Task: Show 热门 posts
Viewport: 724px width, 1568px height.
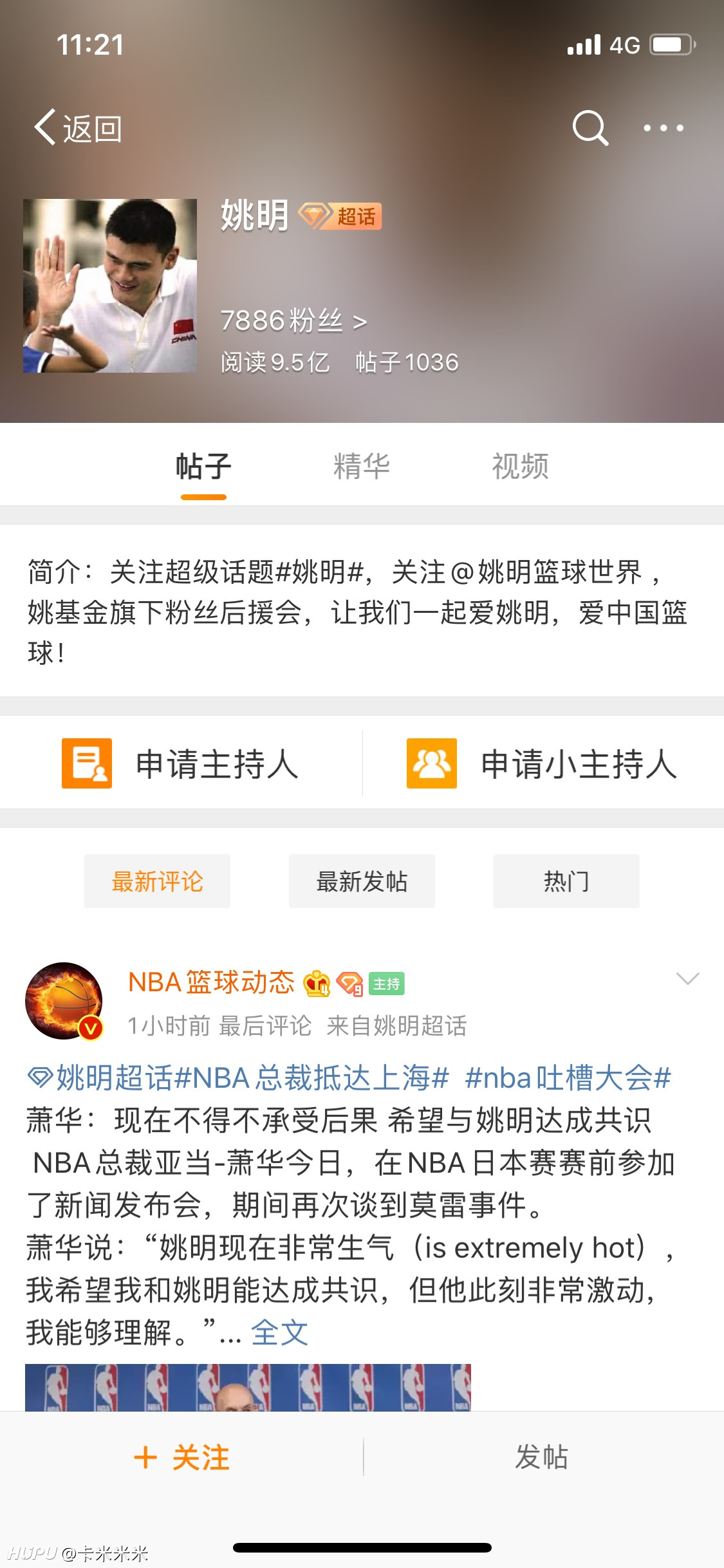Action: click(x=566, y=881)
